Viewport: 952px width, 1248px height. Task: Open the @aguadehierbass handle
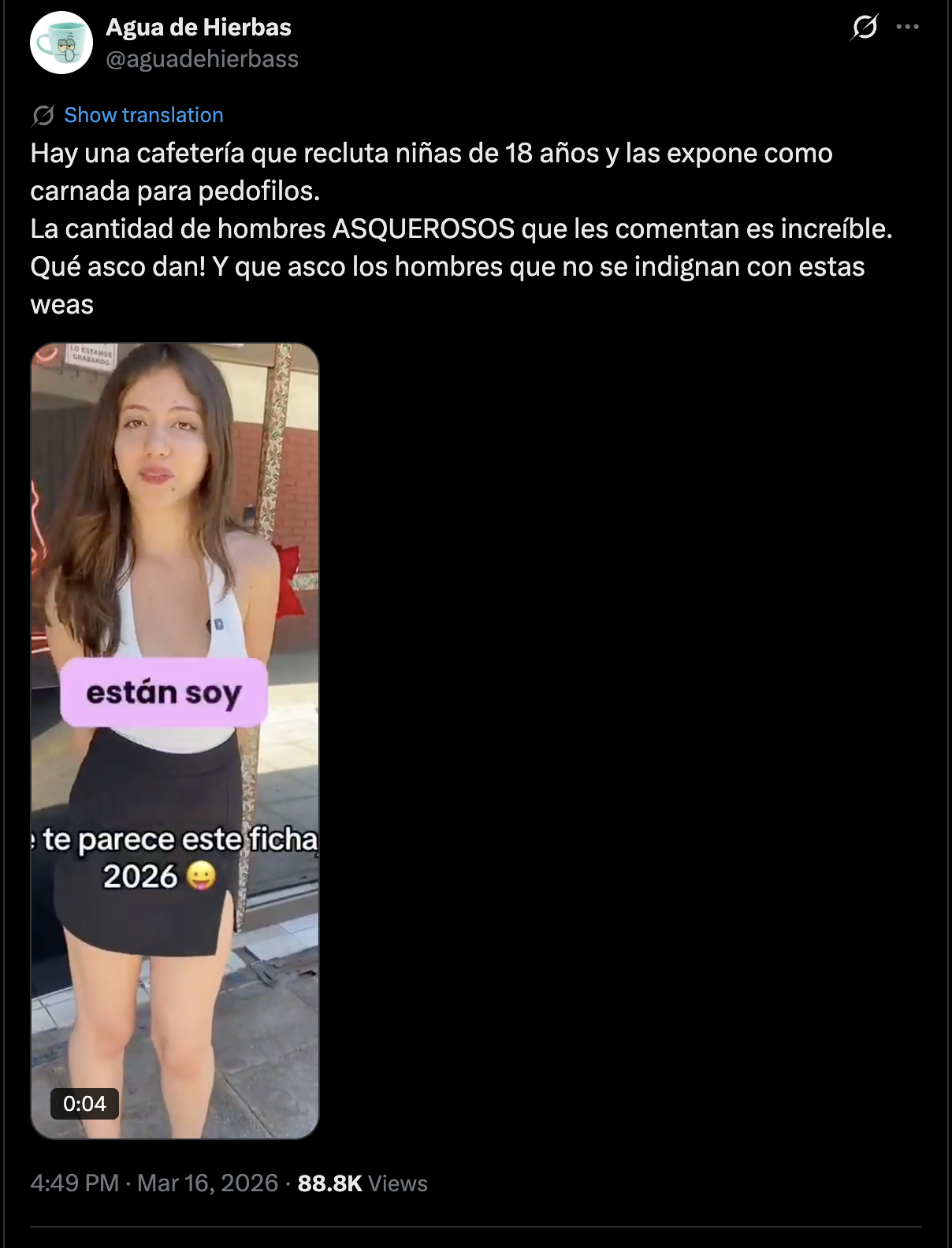coord(202,59)
